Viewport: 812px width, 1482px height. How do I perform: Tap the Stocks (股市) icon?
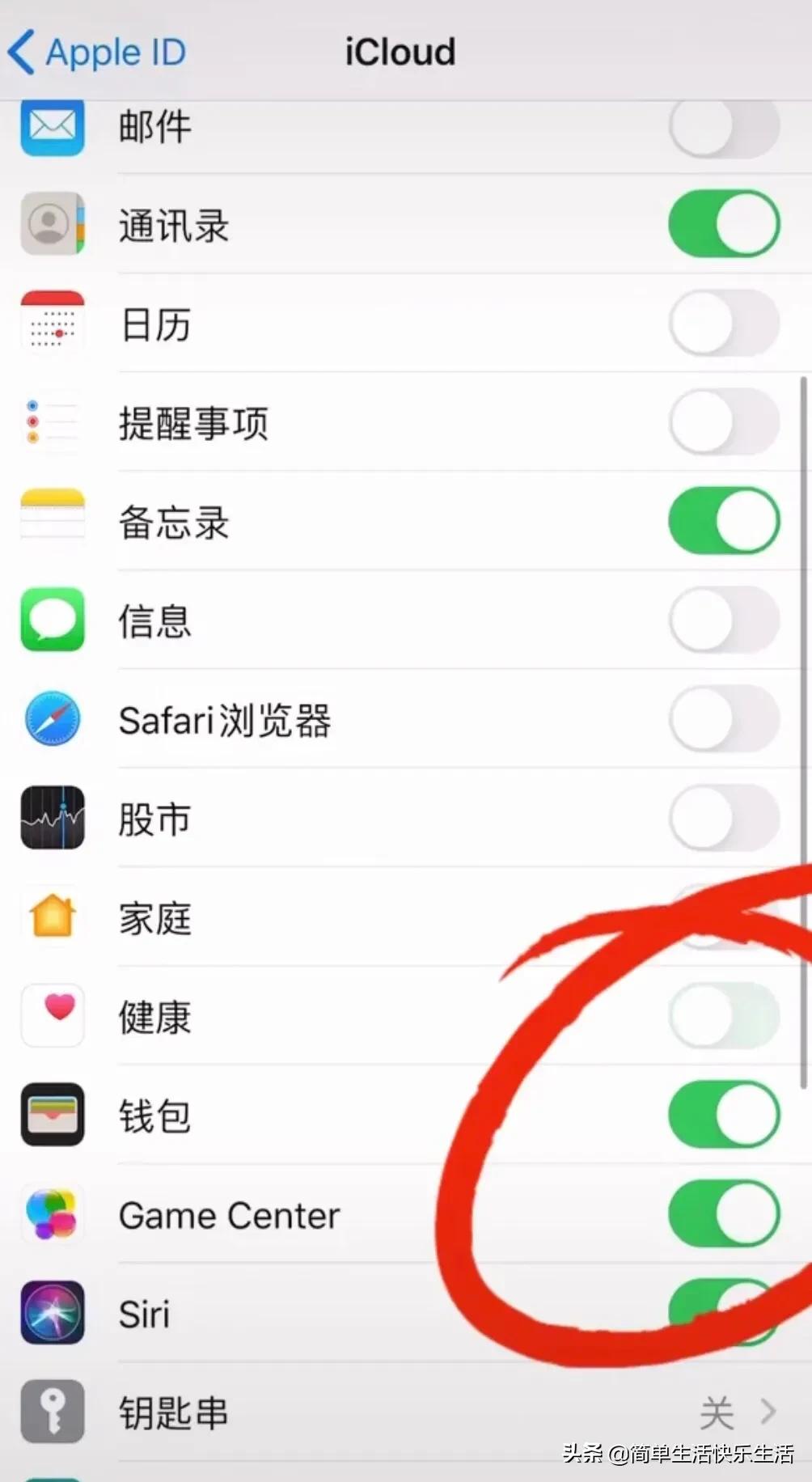(x=51, y=818)
